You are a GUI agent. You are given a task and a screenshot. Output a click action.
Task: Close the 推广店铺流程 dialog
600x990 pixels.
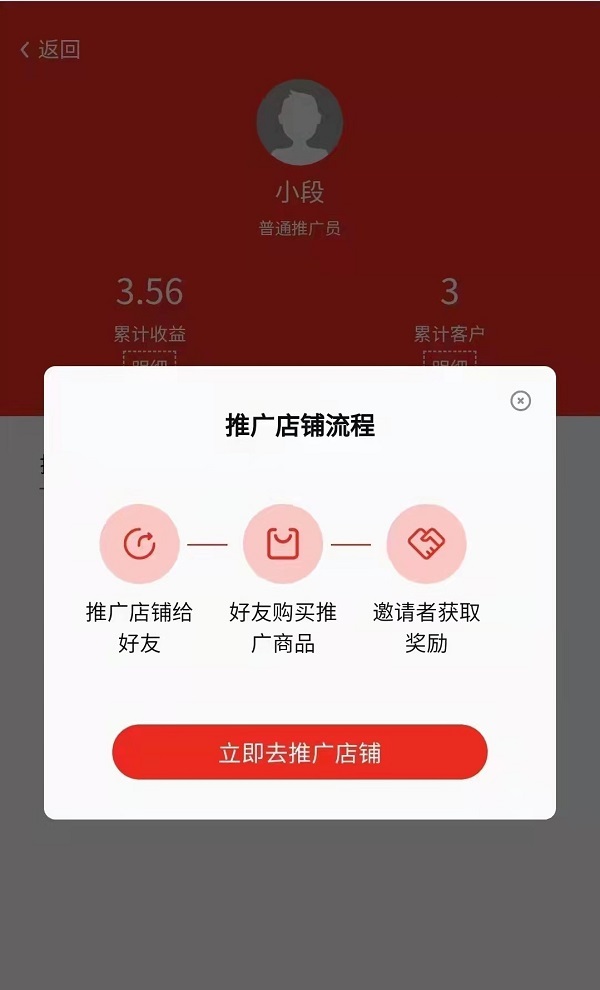[x=520, y=400]
